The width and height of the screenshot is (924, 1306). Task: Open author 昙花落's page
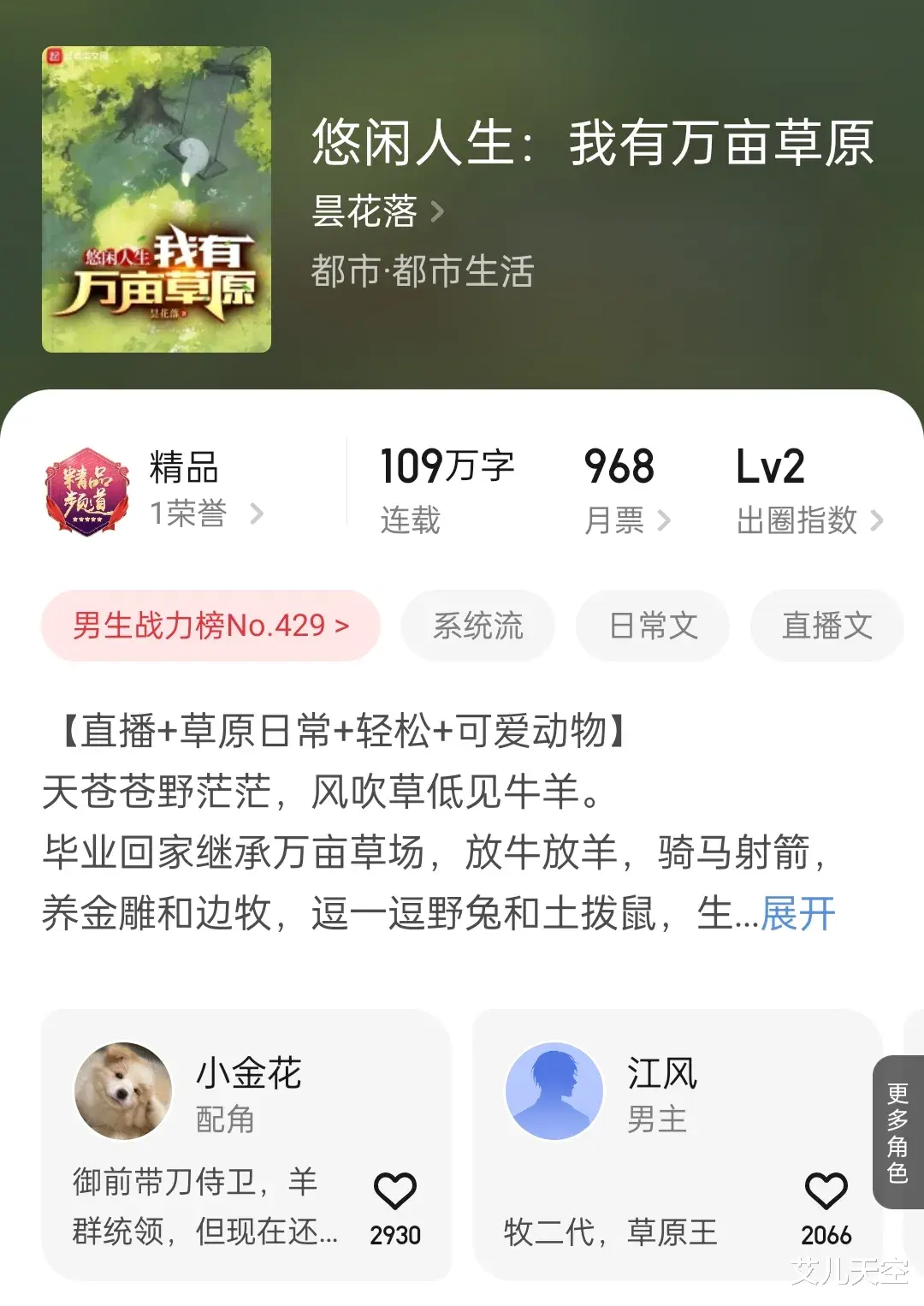377,211
